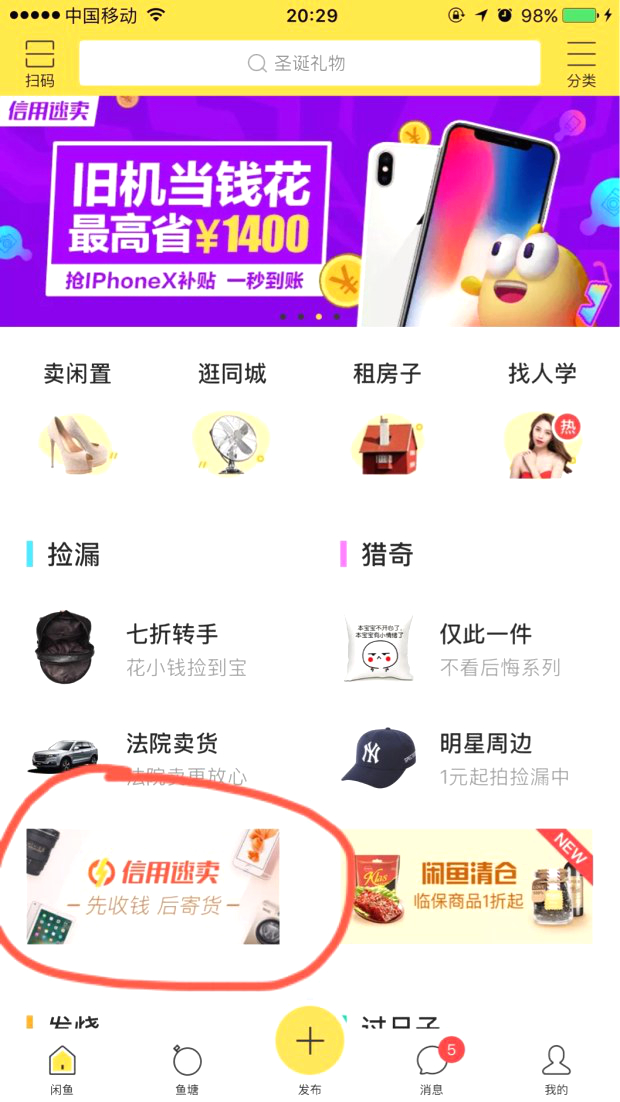
Task: Open the 旧机当钱花 iPhone X banner
Action: [310, 211]
